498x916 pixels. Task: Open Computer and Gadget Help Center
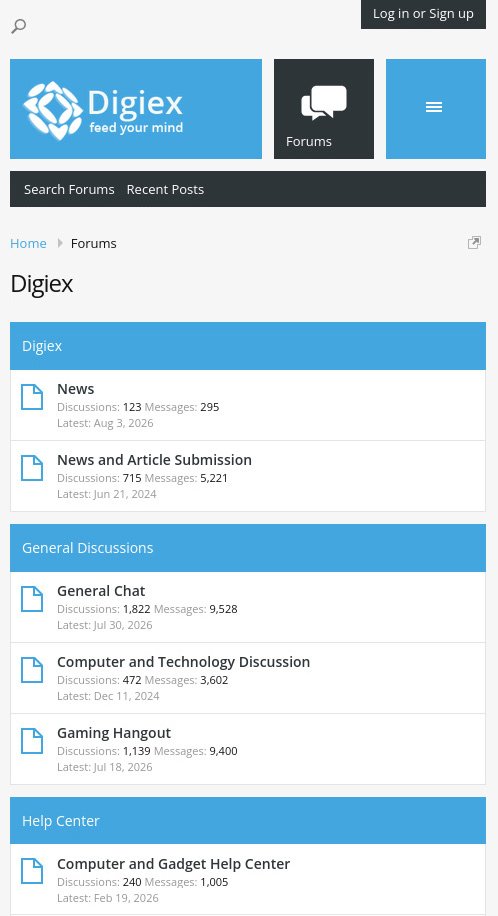pyautogui.click(x=174, y=863)
